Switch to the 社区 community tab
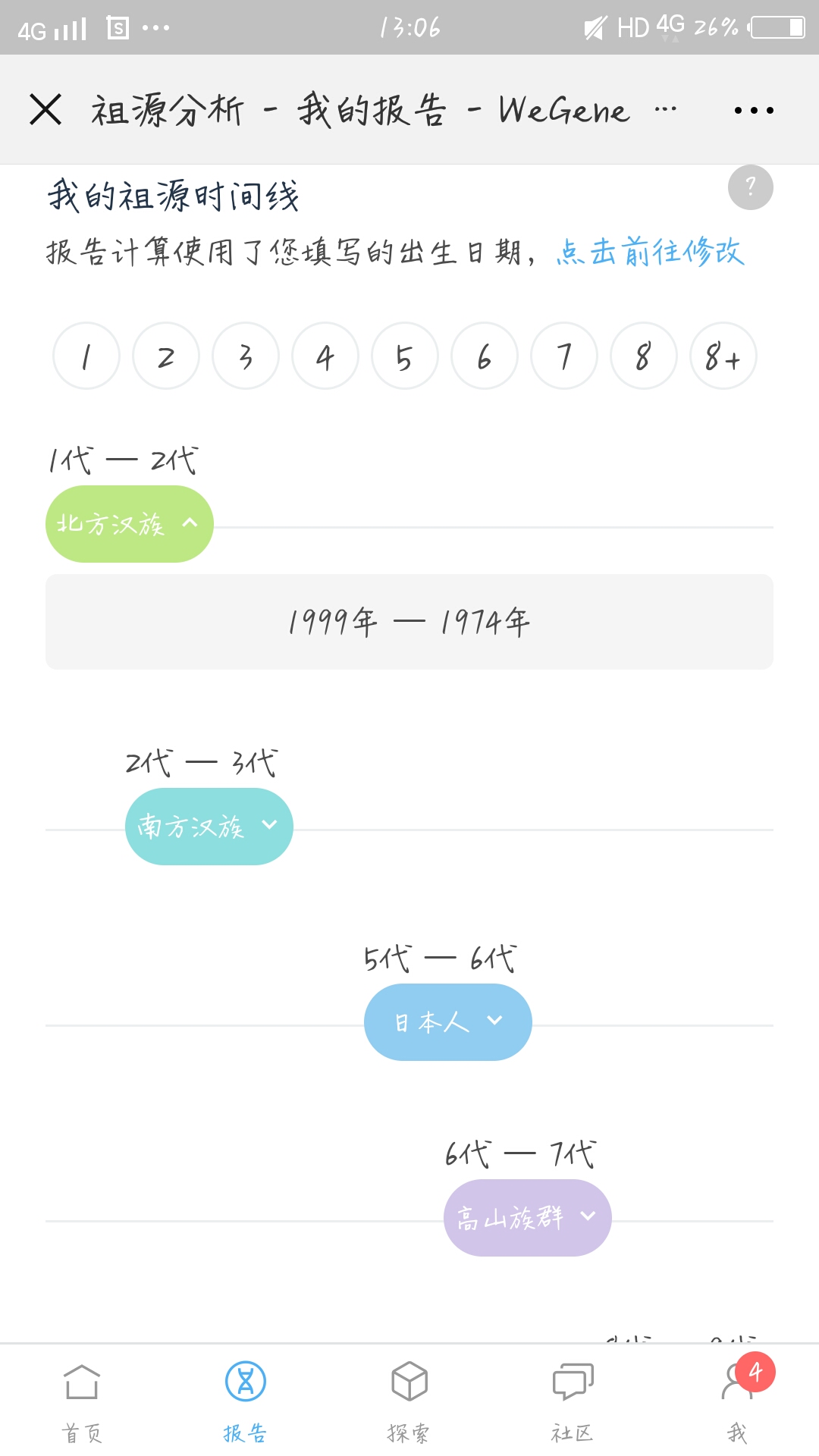The width and height of the screenshot is (819, 1456). [573, 1401]
